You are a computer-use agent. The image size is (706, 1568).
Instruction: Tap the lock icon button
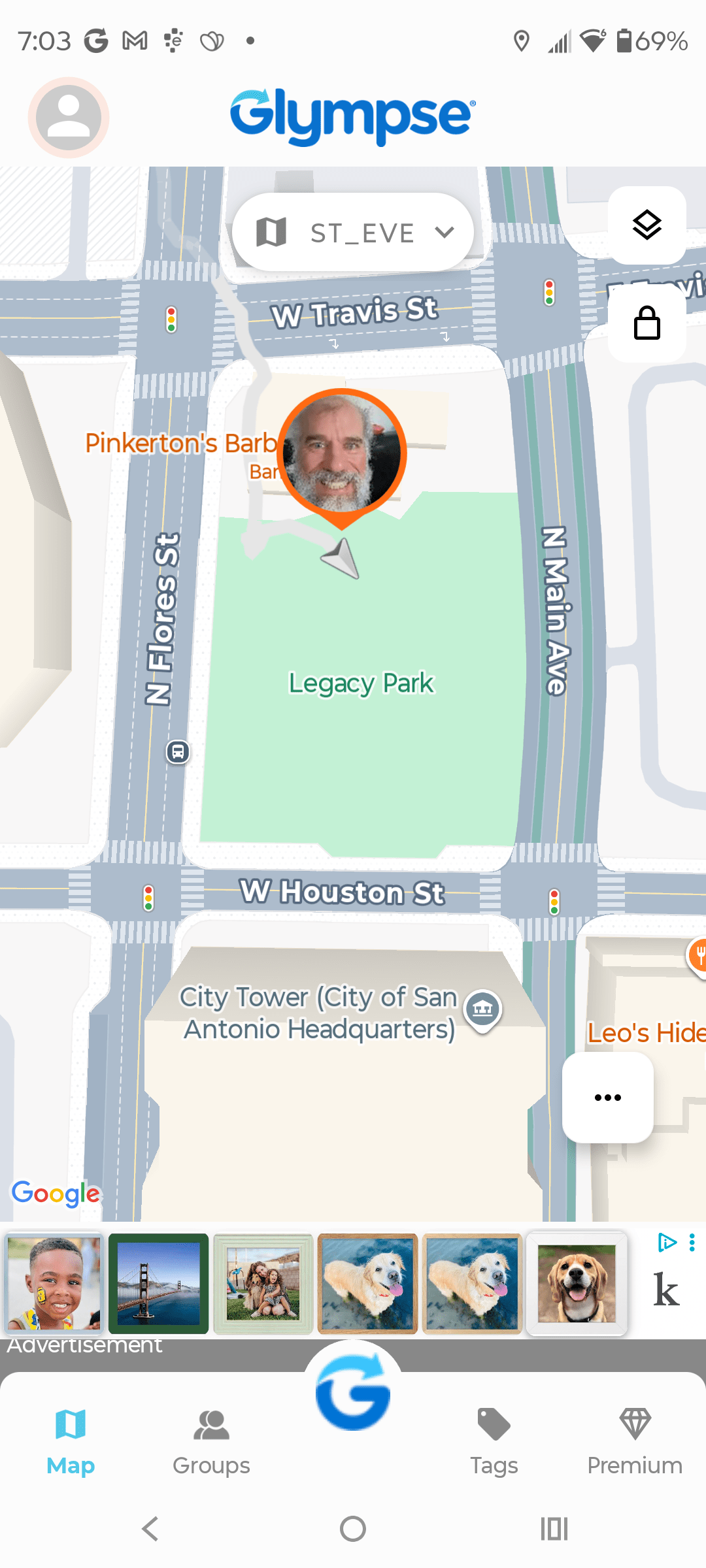tap(647, 323)
